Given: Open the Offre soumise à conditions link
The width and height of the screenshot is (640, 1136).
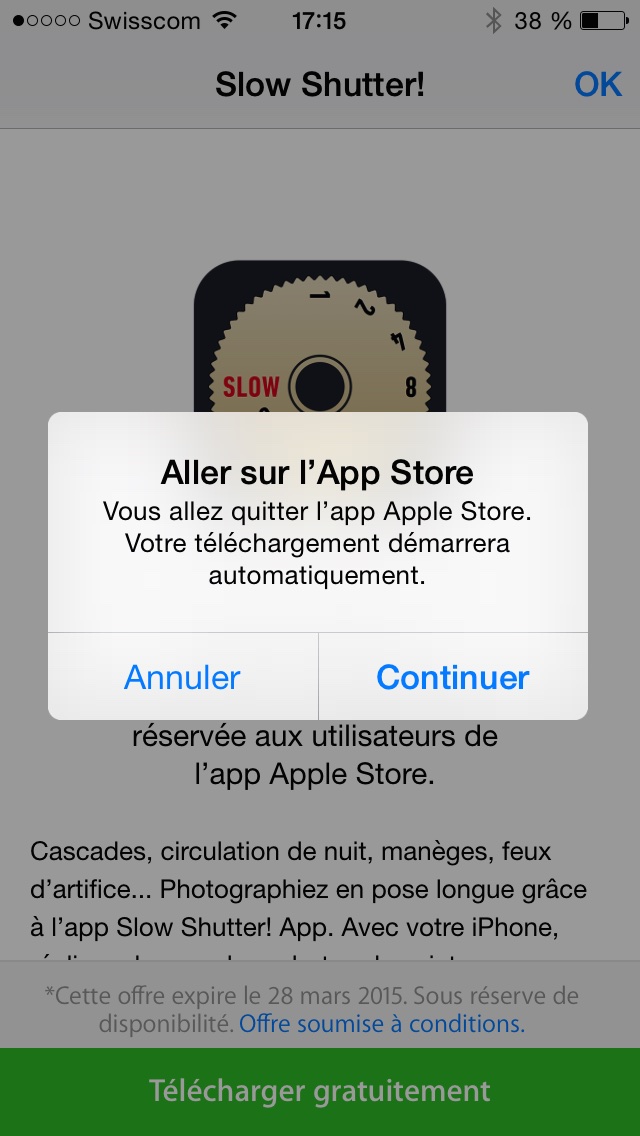Looking at the screenshot, I should pyautogui.click(x=381, y=1024).
